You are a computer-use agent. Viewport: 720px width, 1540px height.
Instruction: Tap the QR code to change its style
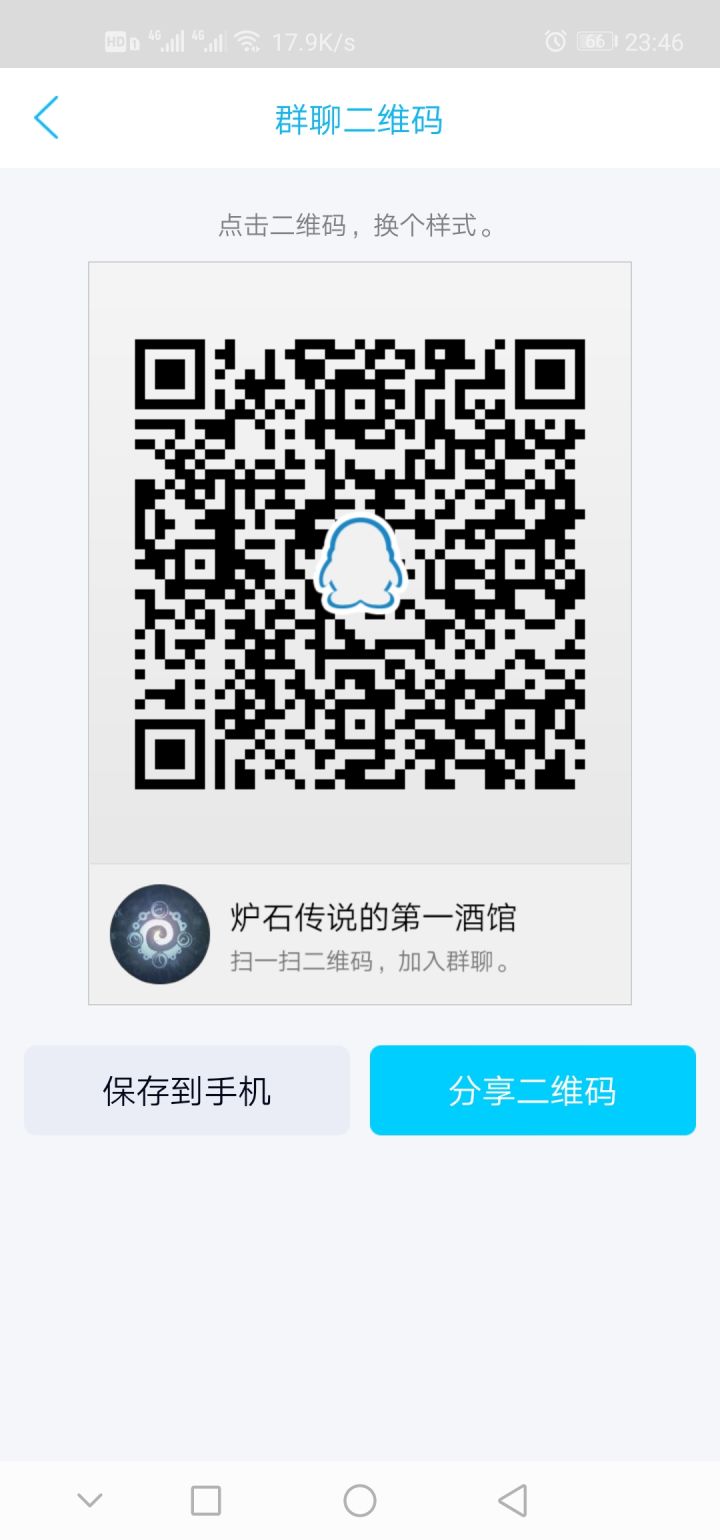click(359, 564)
